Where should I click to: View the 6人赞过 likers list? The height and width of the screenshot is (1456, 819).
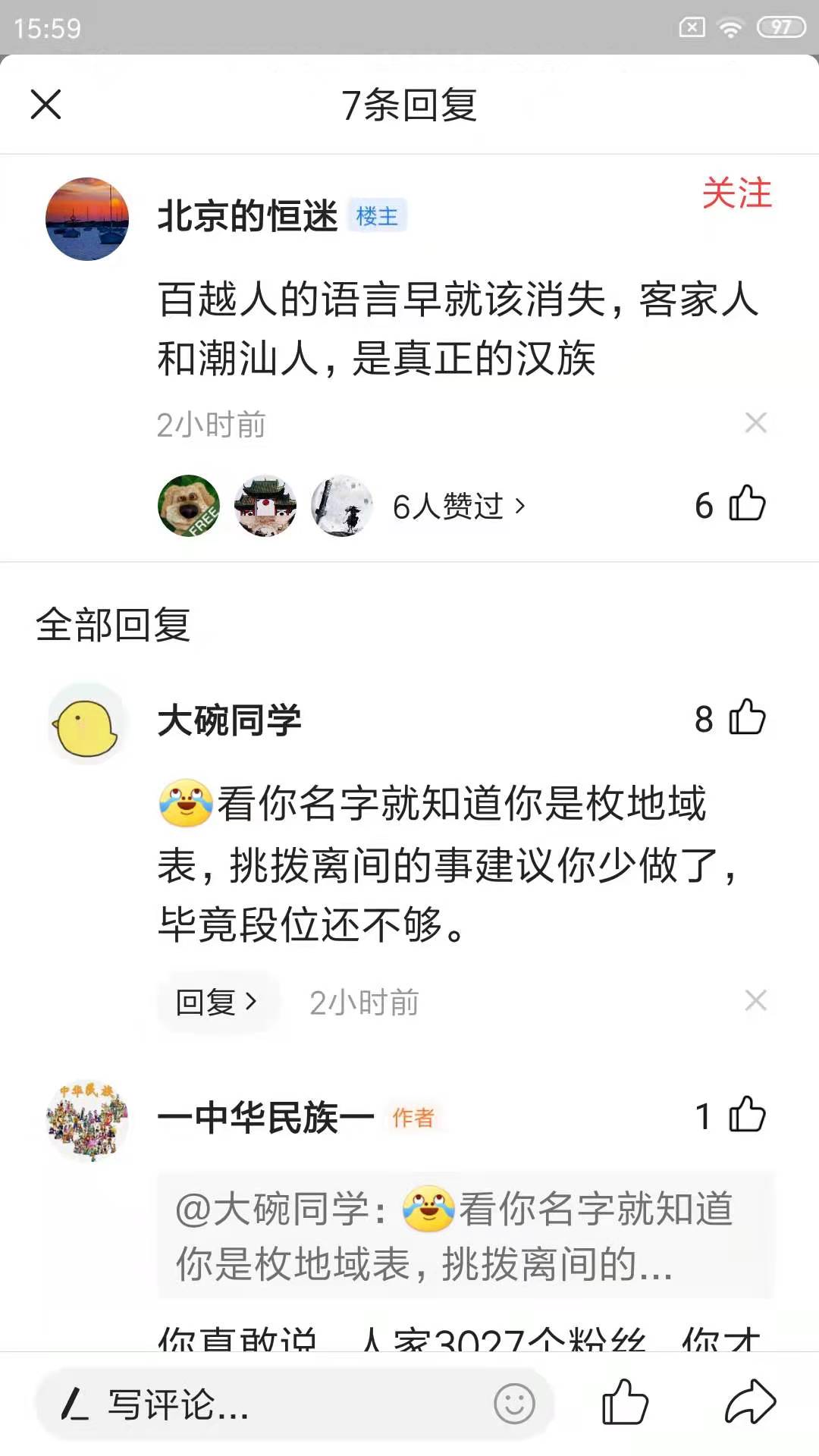(459, 507)
